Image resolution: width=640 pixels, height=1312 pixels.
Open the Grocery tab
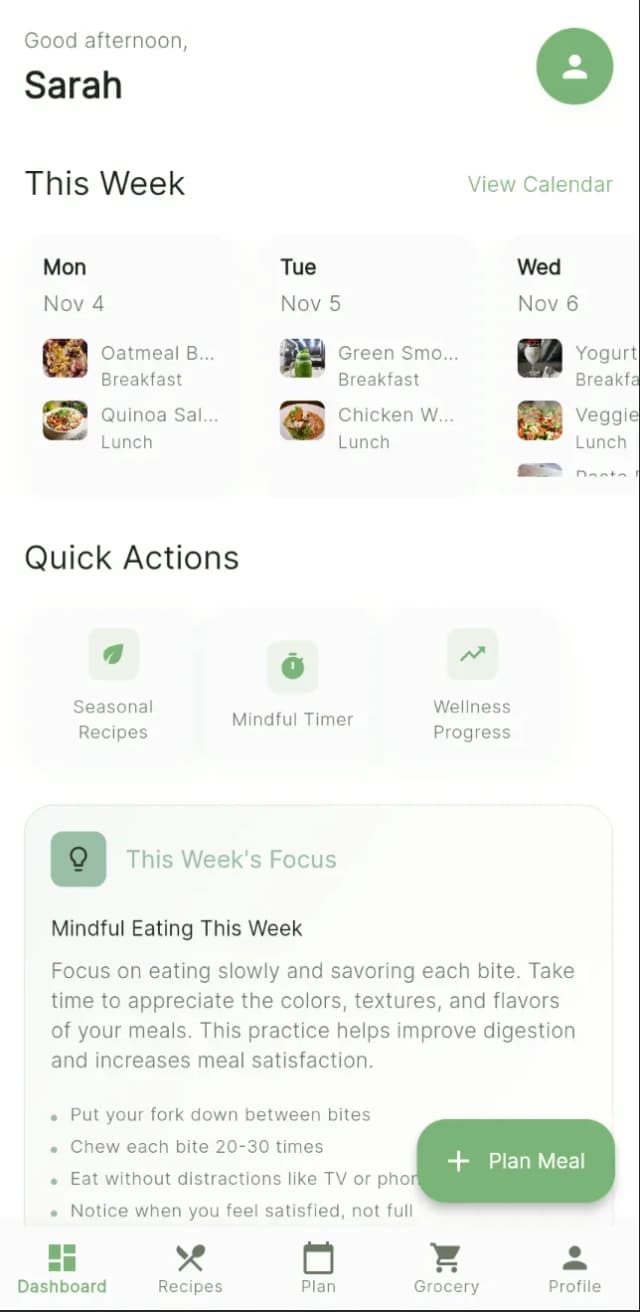446,1268
